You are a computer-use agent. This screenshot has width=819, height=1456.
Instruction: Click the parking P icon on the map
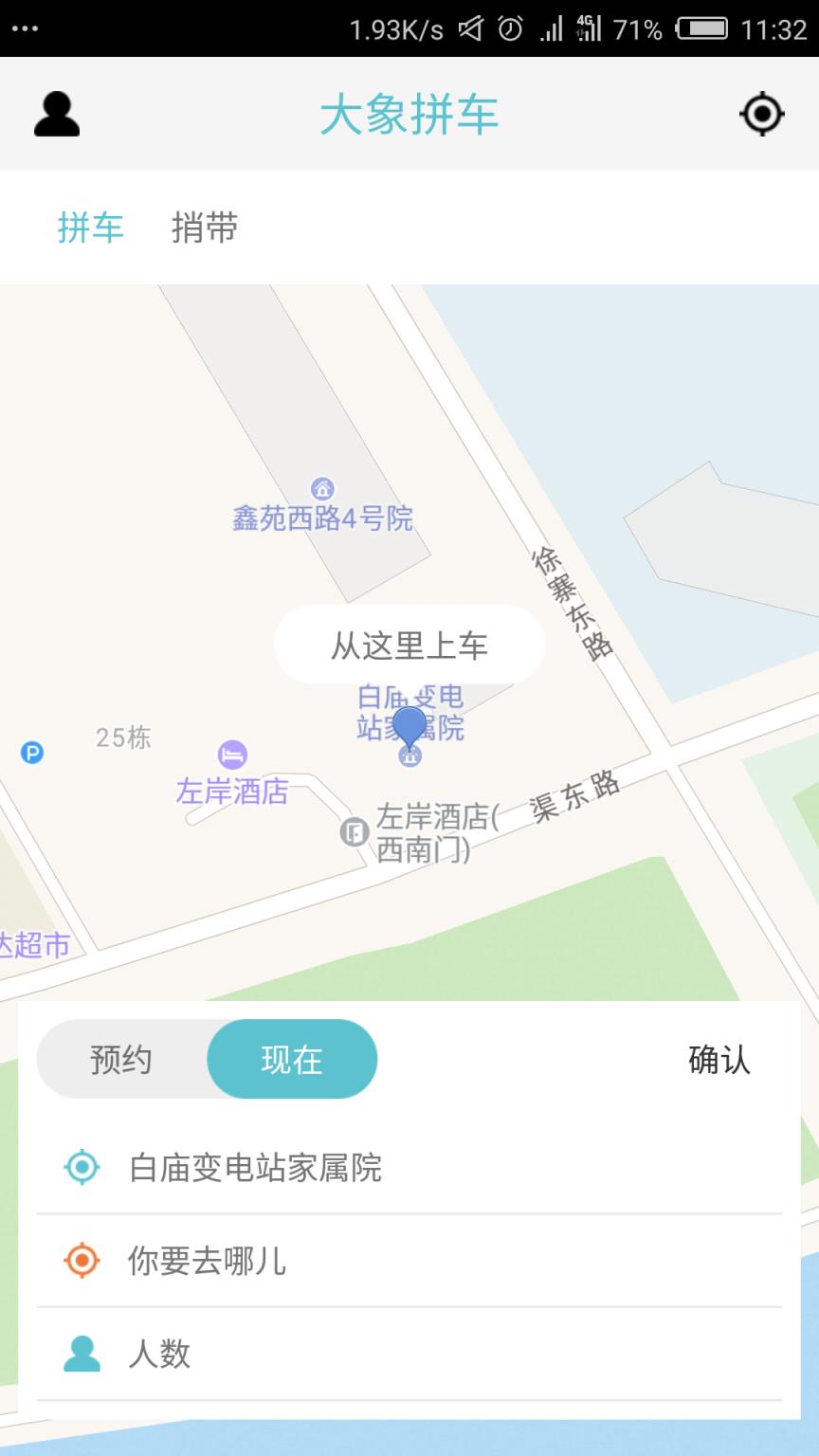(30, 752)
